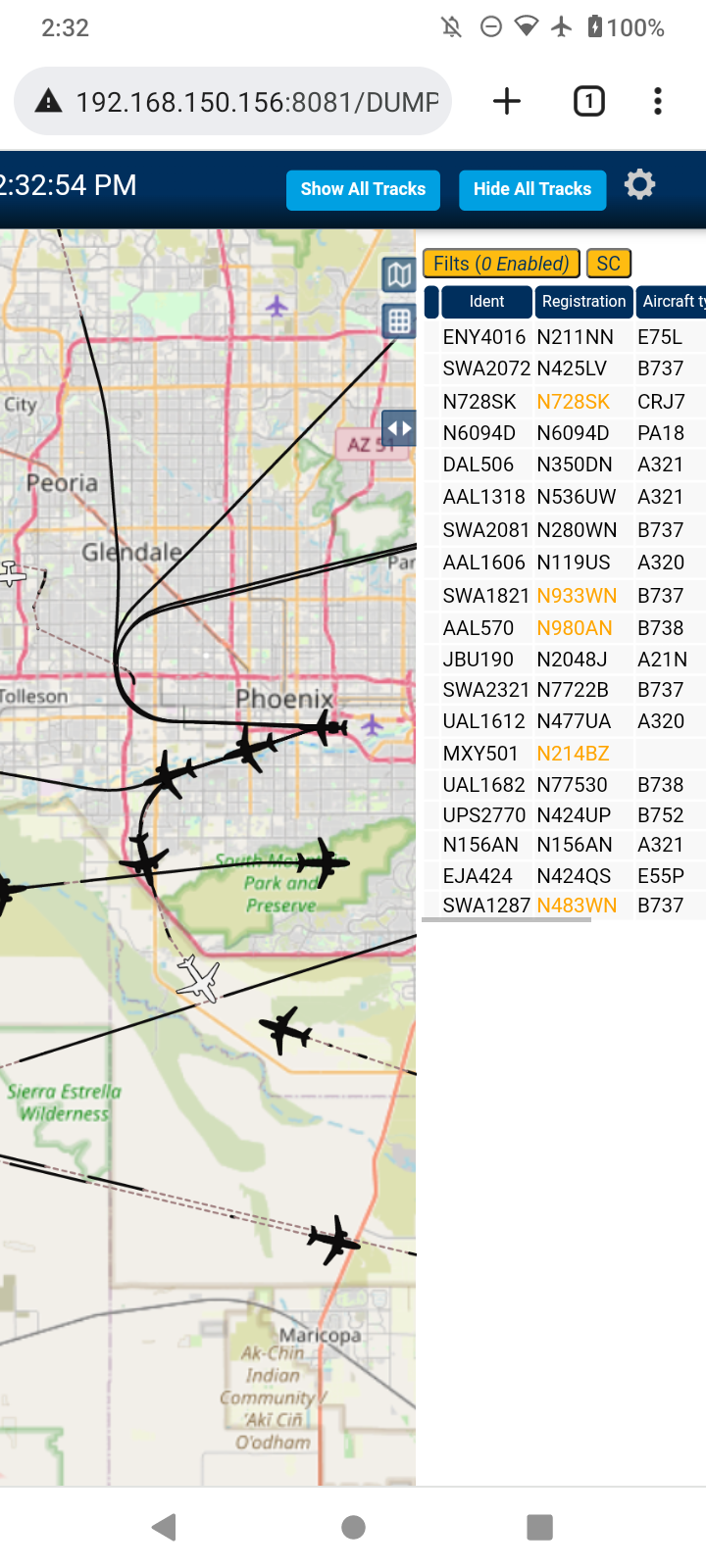Tap the SC button

[x=609, y=264]
